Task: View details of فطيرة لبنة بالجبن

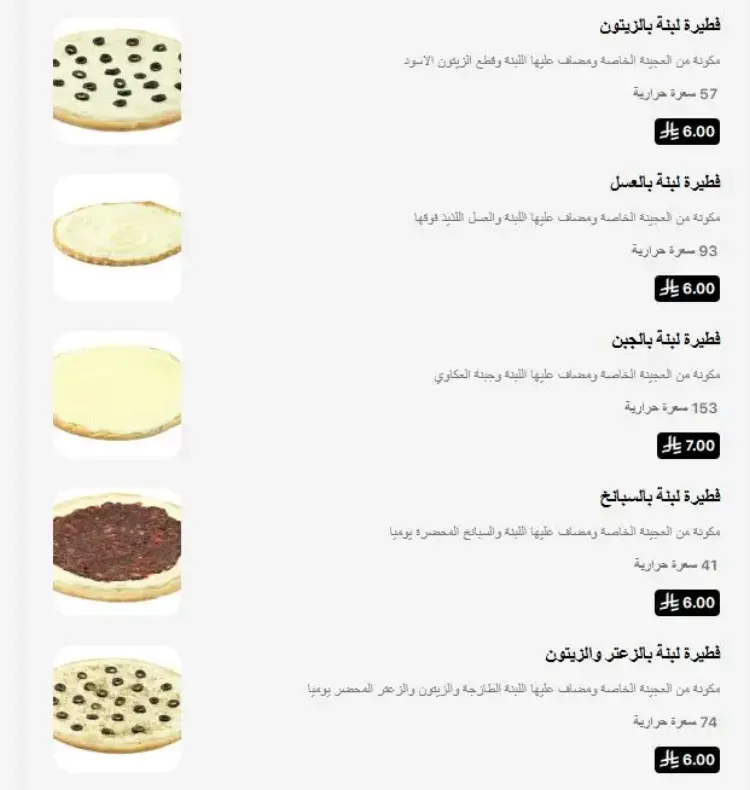Action: coord(666,340)
